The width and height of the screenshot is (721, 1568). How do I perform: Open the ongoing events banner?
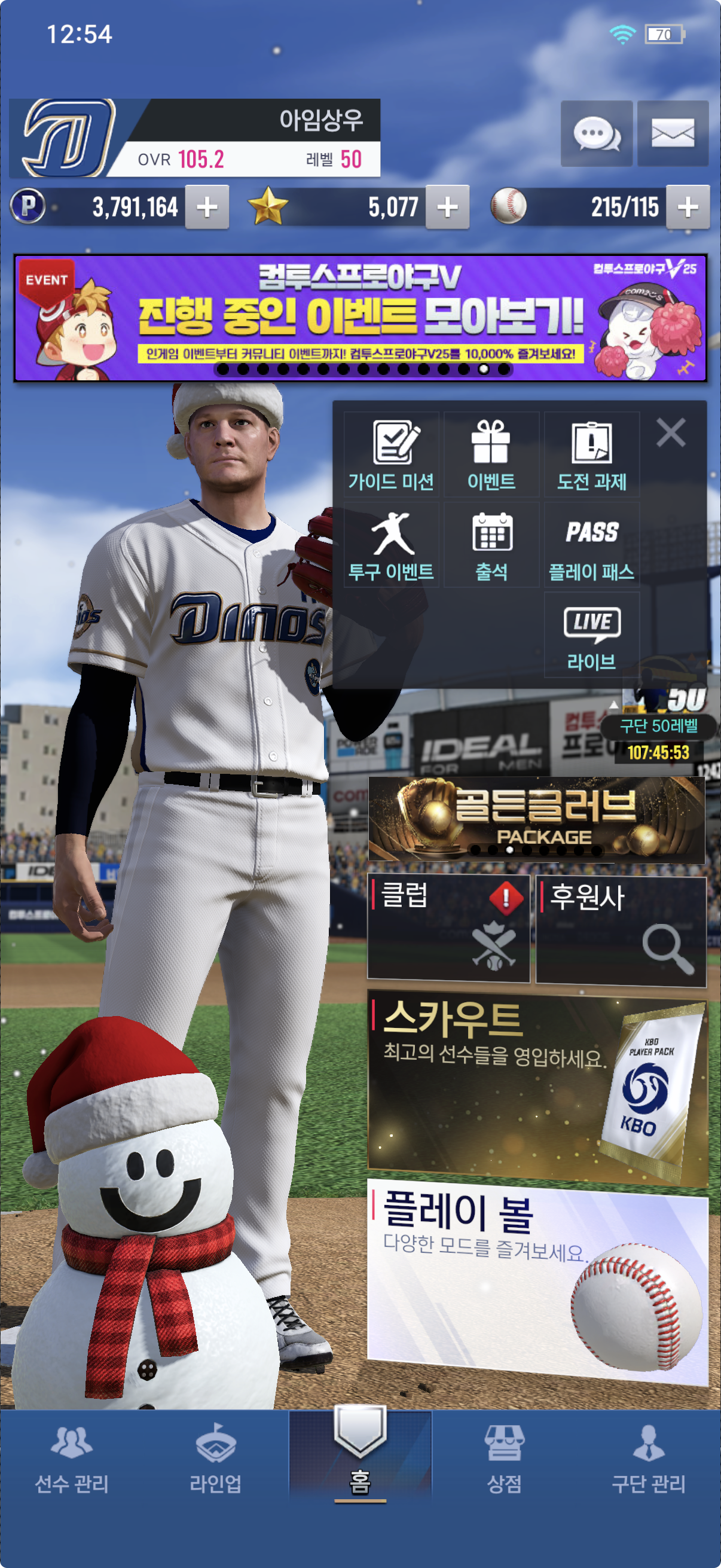point(360,318)
